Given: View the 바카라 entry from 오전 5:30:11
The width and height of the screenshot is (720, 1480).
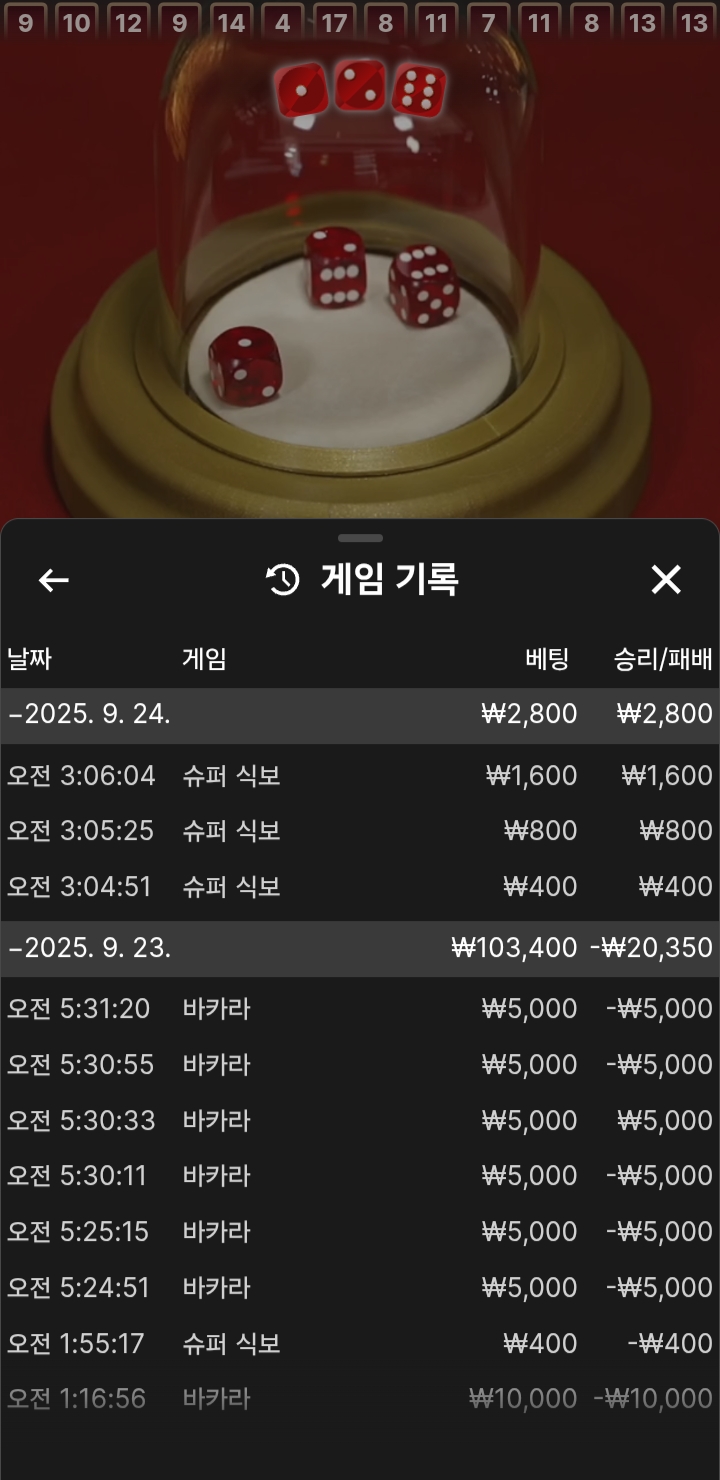Looking at the screenshot, I should click(x=360, y=1176).
